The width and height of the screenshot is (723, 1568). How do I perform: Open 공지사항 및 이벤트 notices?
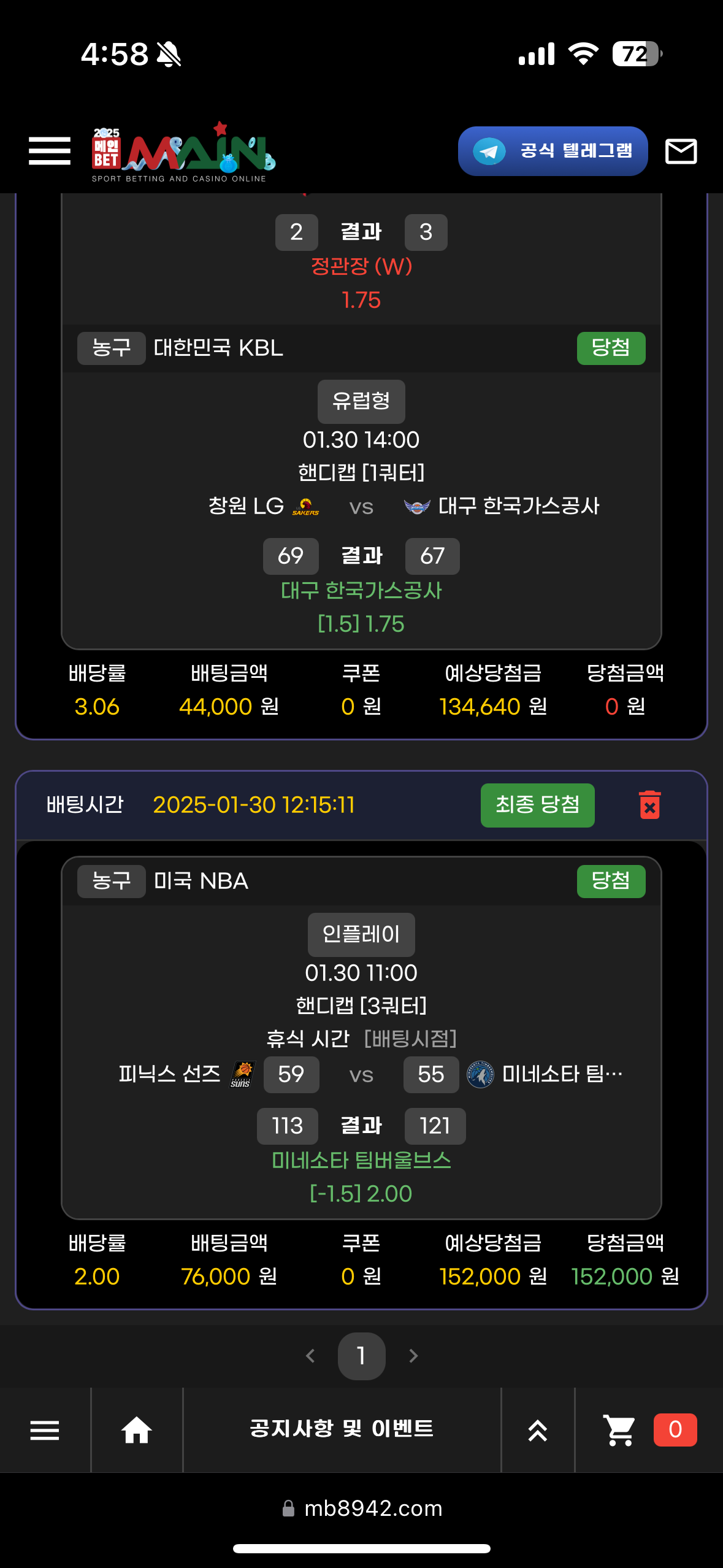(x=342, y=1429)
